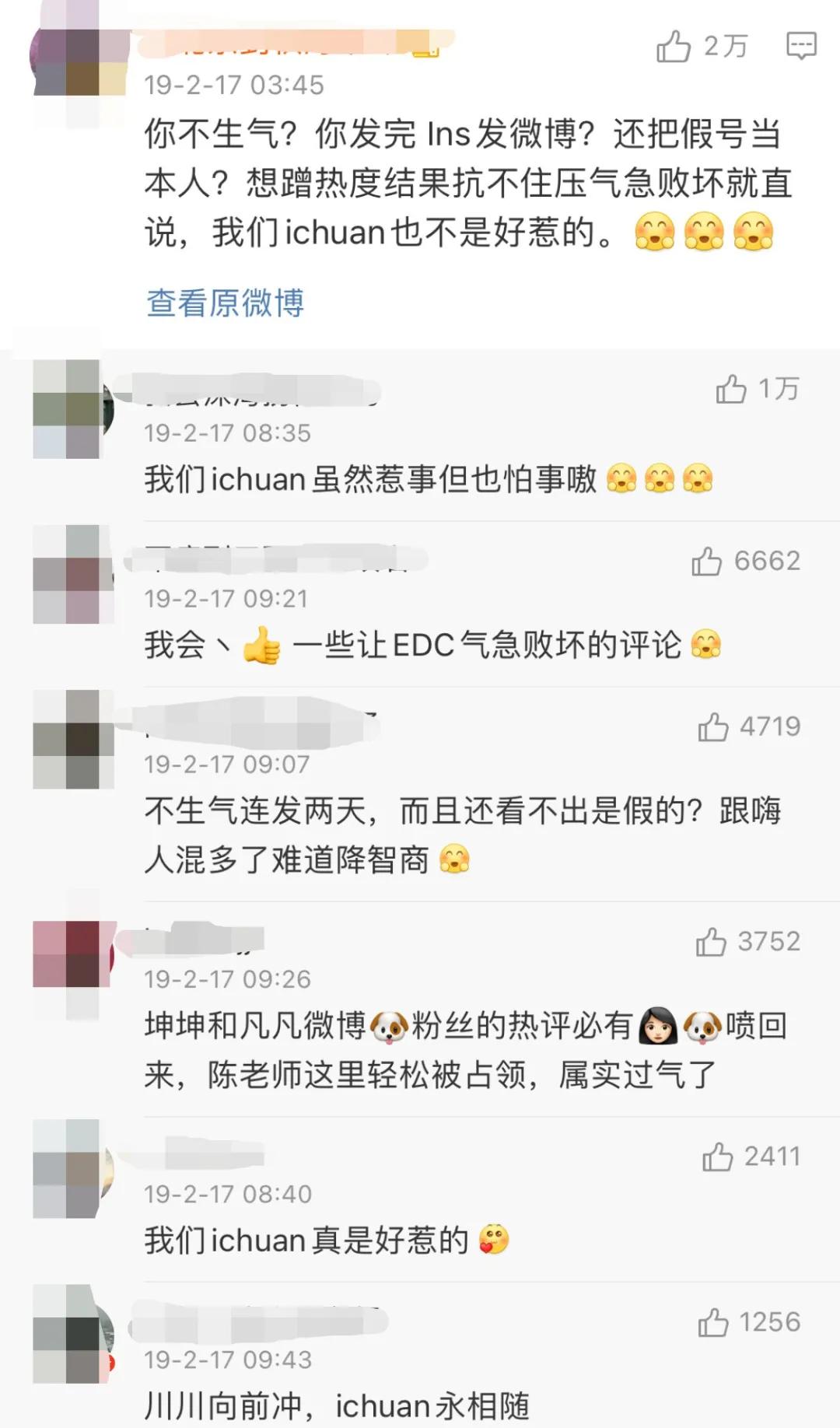Like the reply with 1256 likes
Image resolution: width=840 pixels, height=1428 pixels.
coord(712,1322)
